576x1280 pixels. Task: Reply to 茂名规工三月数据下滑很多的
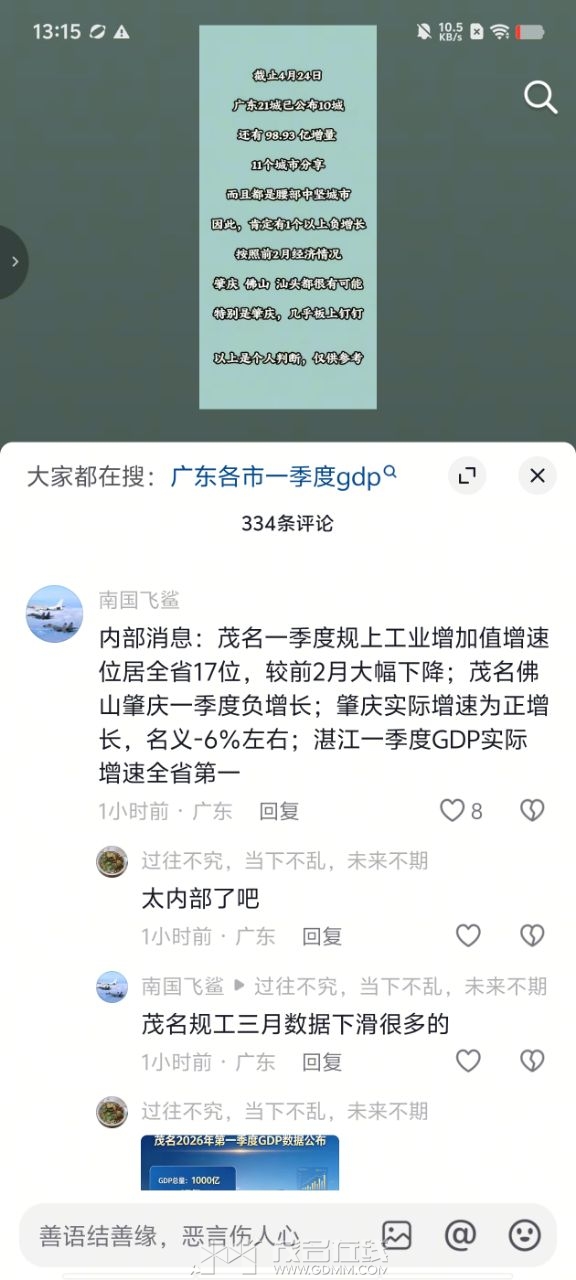point(322,1061)
